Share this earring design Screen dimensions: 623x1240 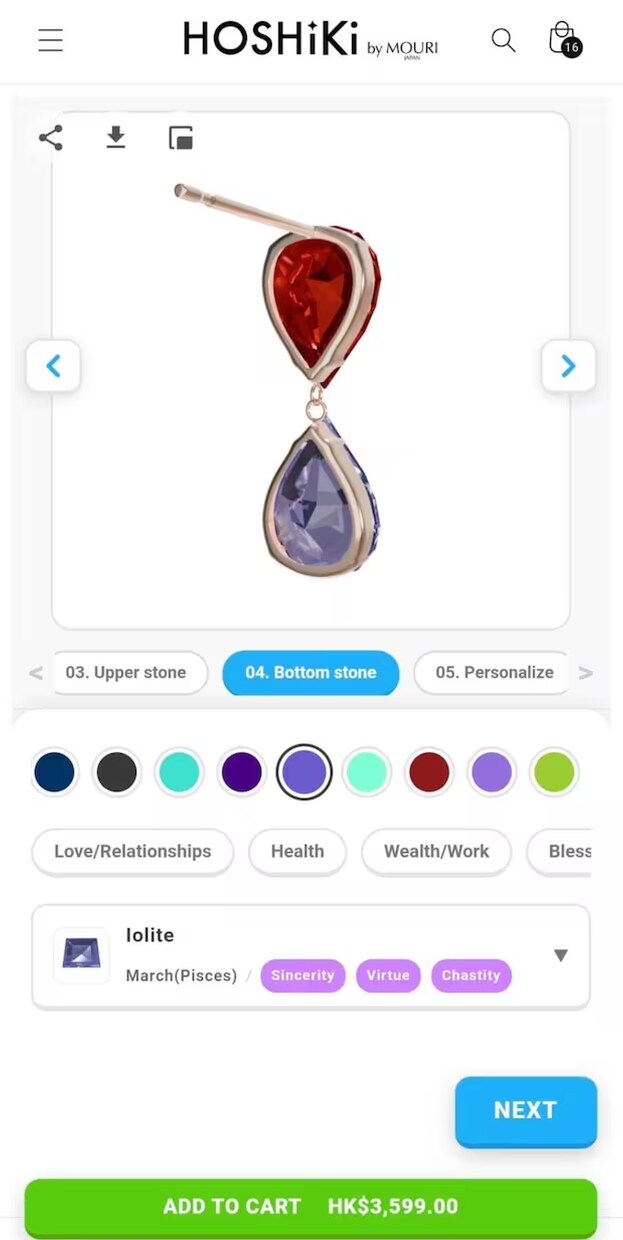[x=51, y=138]
